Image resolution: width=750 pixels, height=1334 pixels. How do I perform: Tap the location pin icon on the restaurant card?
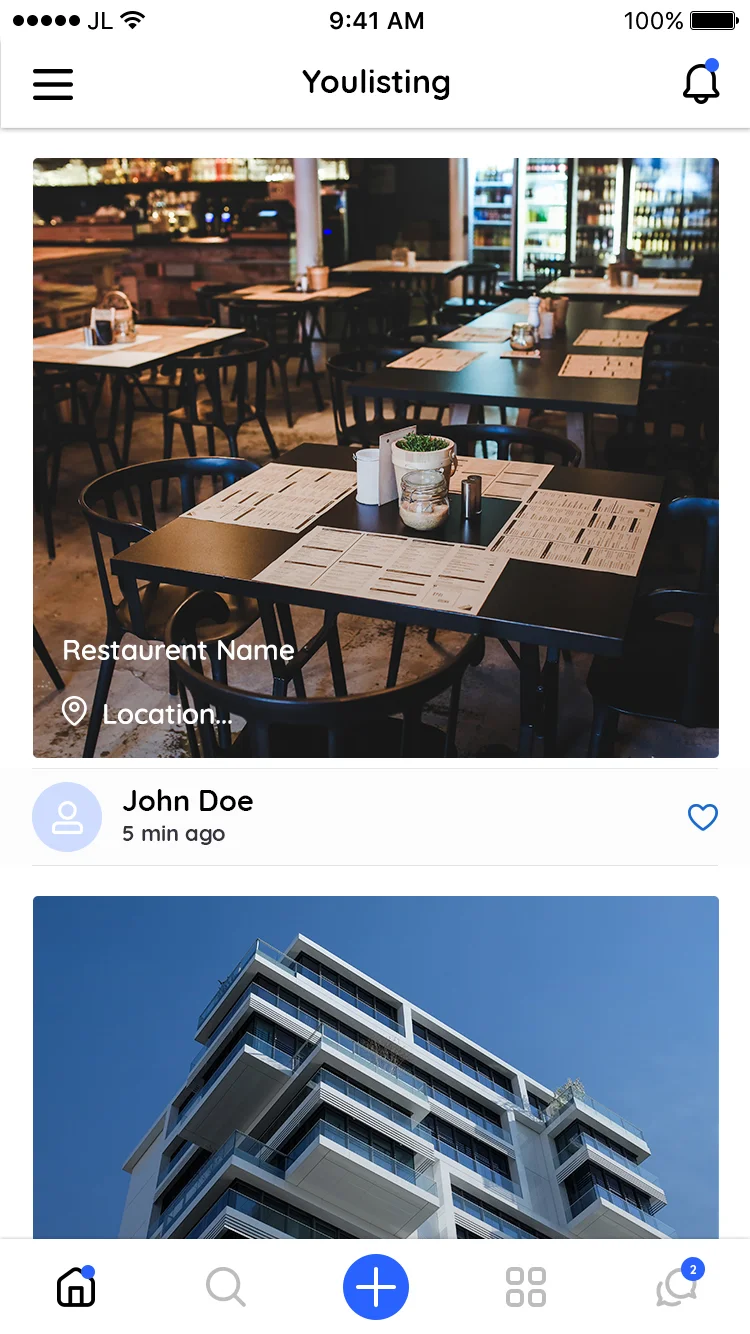pos(75,712)
